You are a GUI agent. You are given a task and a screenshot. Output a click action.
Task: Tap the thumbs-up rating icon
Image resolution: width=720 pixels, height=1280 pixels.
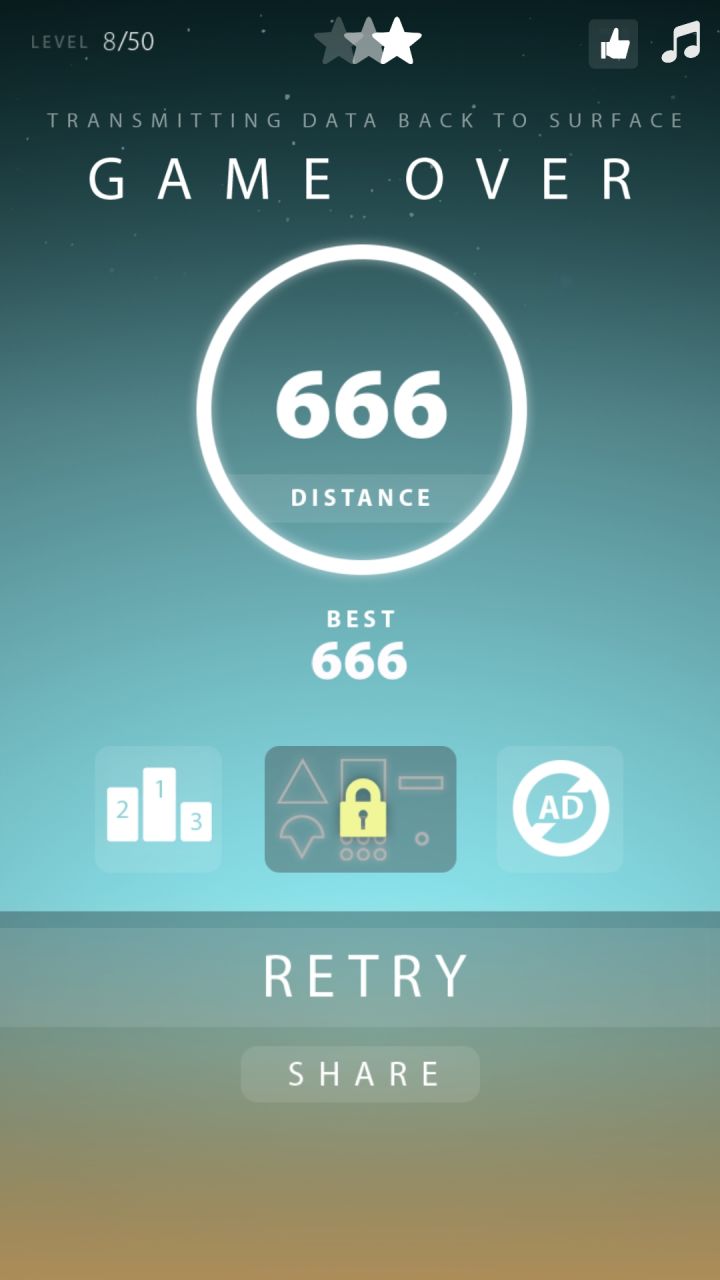tap(612, 43)
